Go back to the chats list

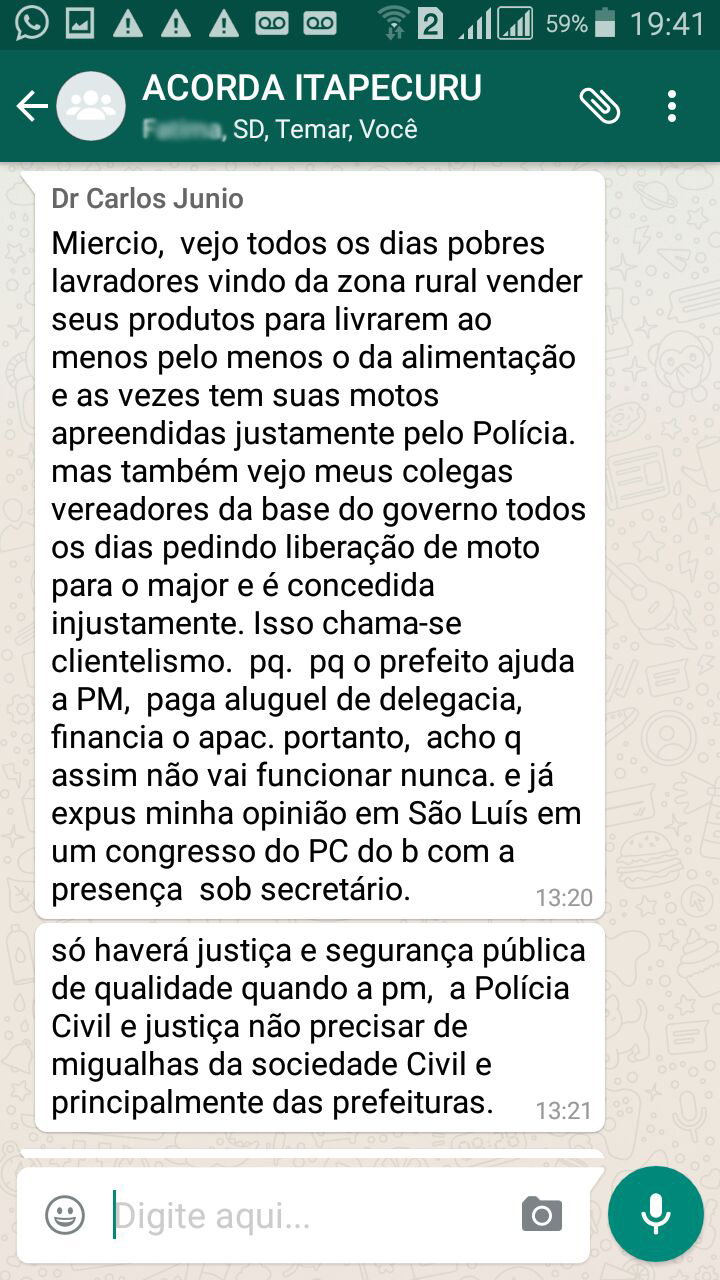[x=32, y=106]
